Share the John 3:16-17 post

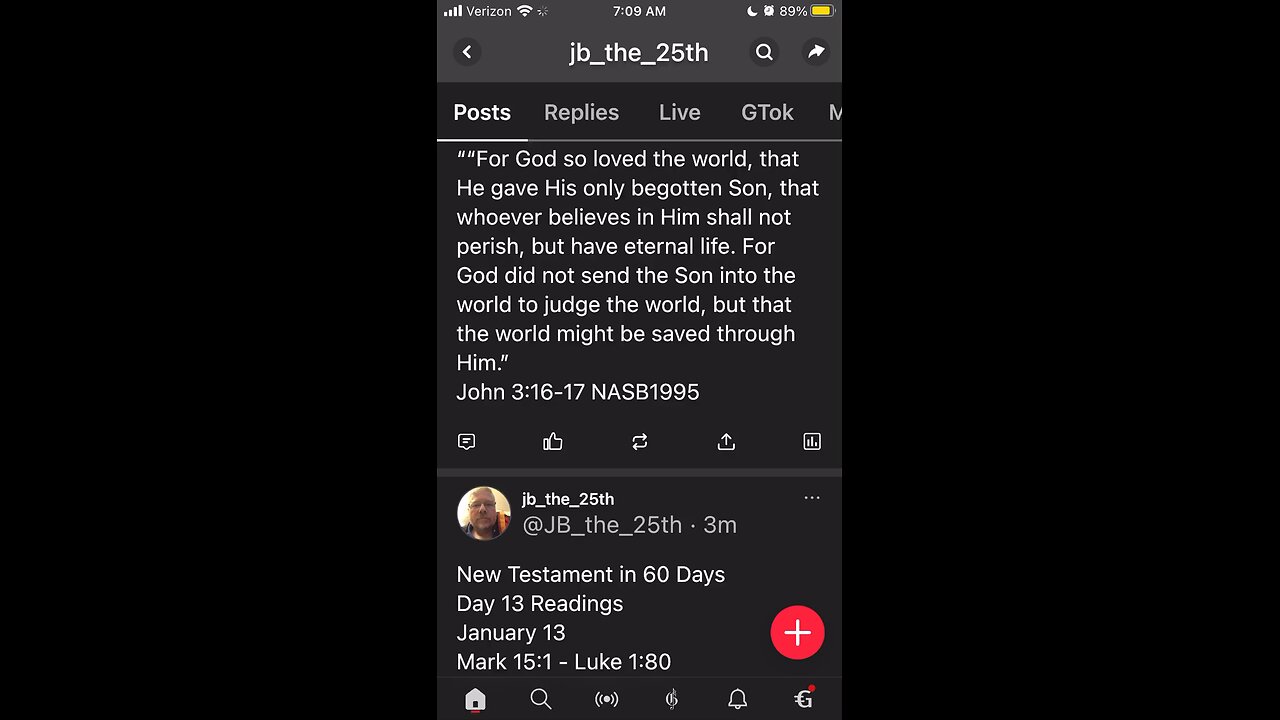click(726, 441)
